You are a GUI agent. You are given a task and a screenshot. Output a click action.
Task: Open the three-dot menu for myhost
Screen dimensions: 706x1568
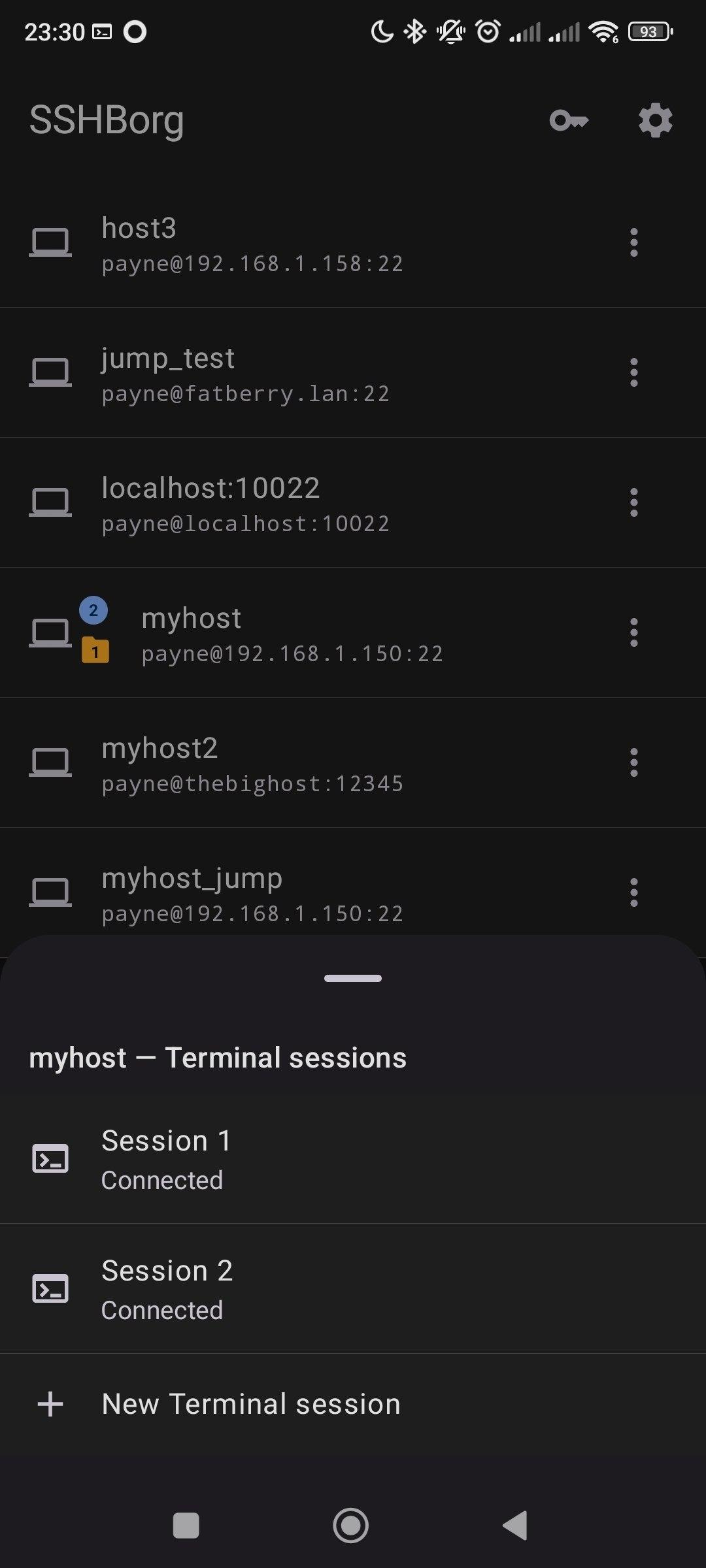point(633,632)
